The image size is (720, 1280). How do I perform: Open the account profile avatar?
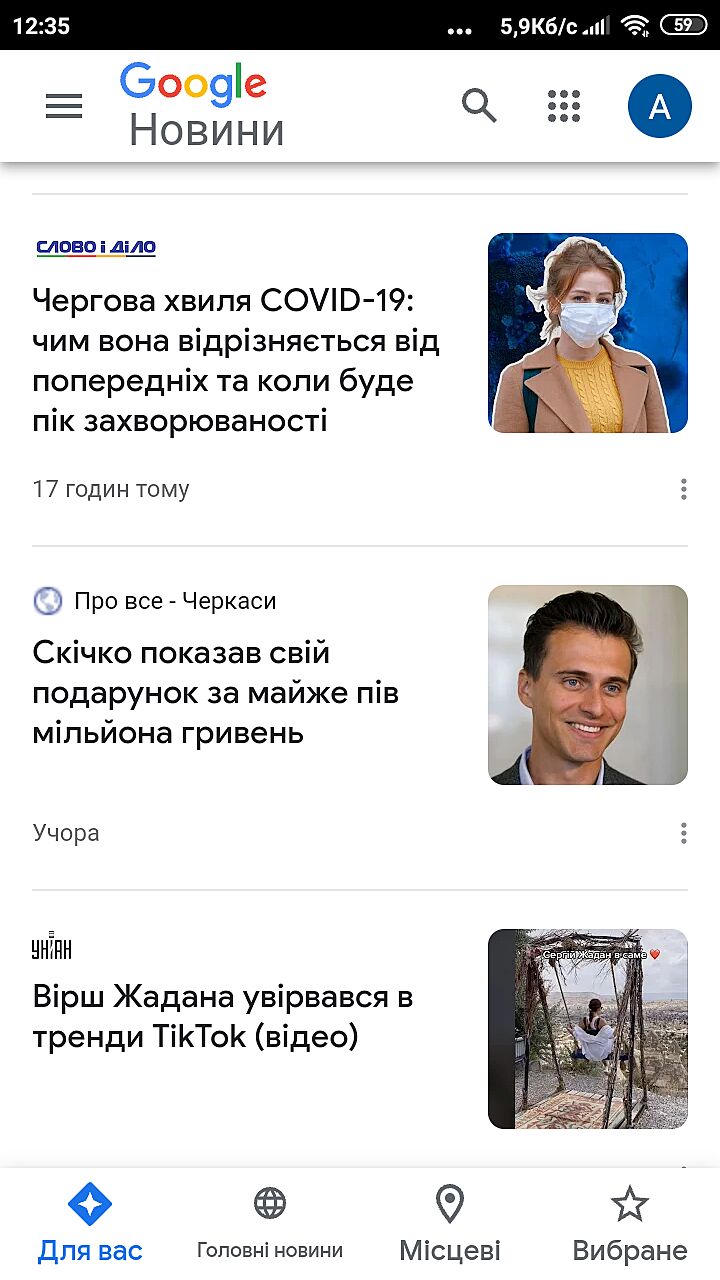[659, 106]
